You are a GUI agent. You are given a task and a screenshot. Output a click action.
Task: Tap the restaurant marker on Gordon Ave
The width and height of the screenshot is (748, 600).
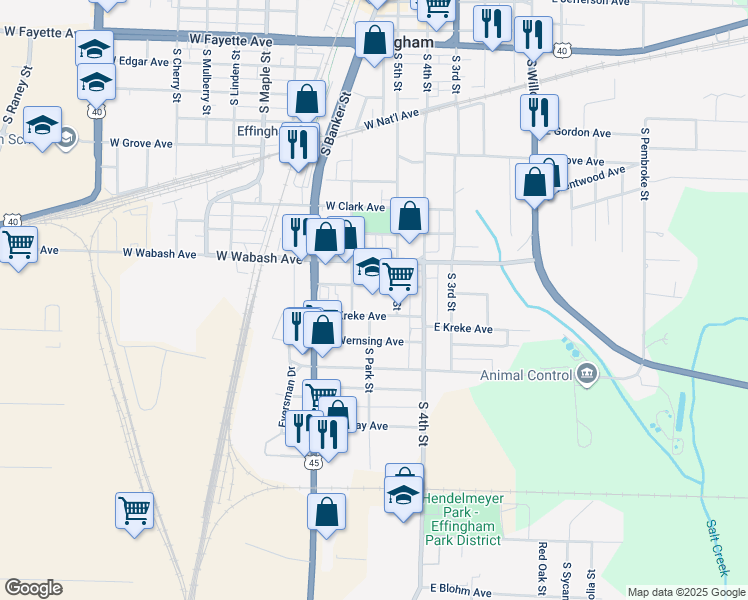pyautogui.click(x=539, y=116)
